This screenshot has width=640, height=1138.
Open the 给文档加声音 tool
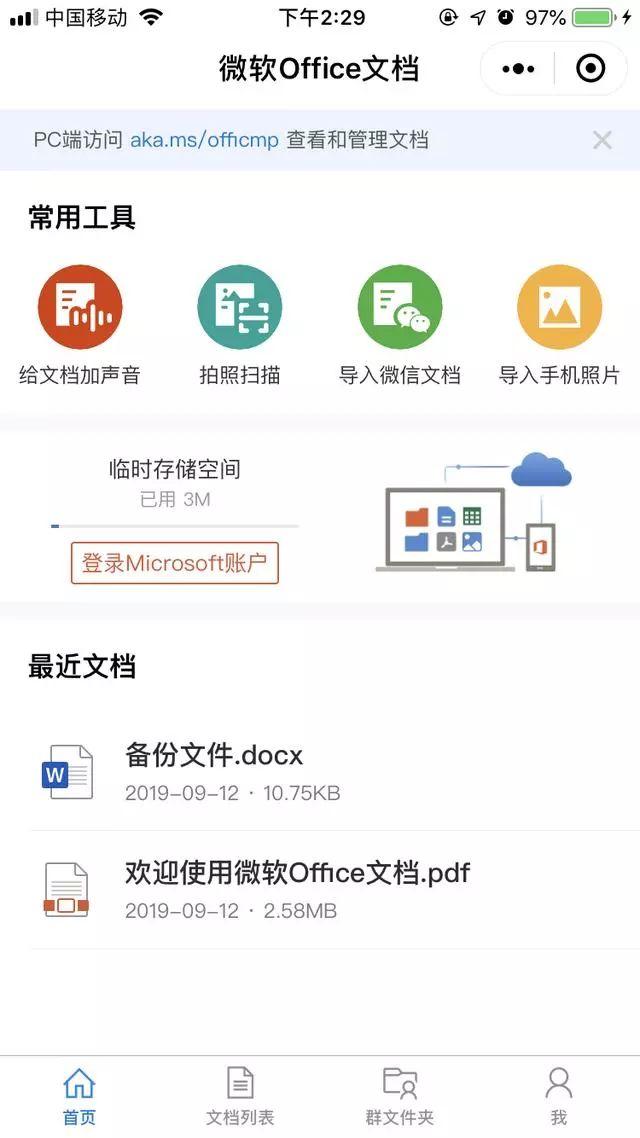tap(80, 308)
